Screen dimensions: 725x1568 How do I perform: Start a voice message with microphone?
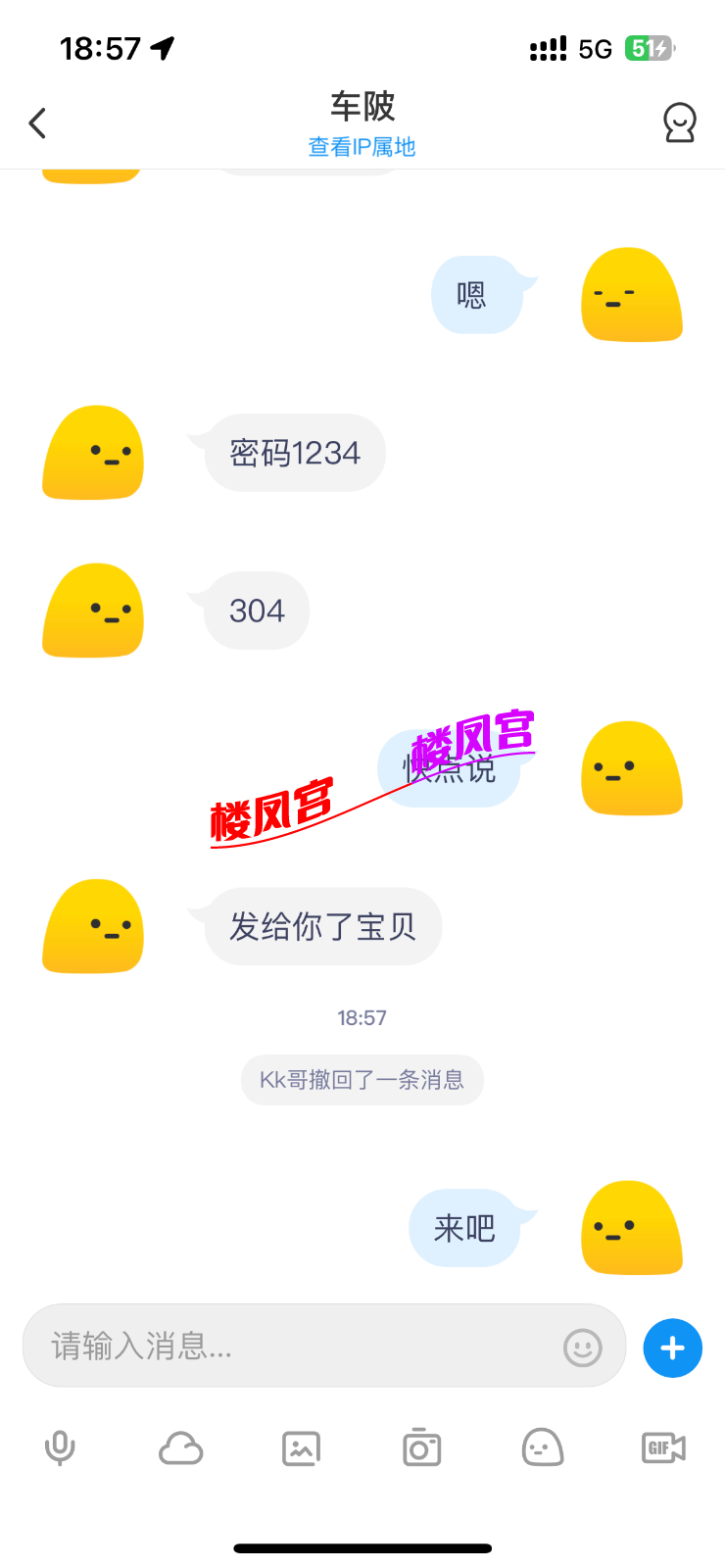pos(60,1447)
